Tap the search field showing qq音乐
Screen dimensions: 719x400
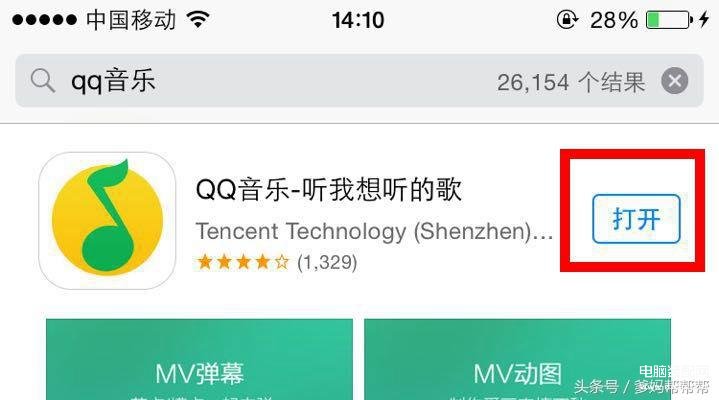[x=250, y=81]
